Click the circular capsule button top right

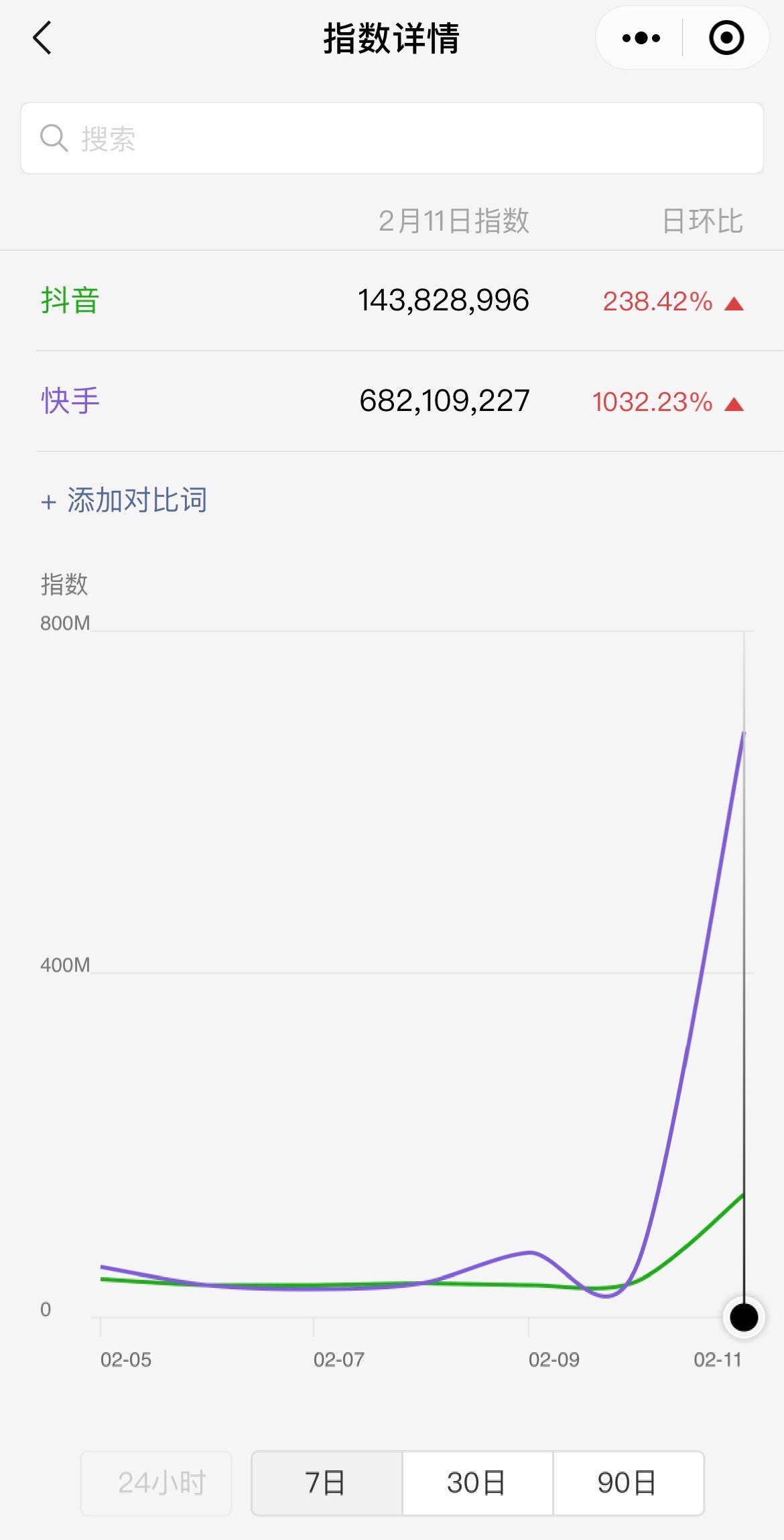(x=726, y=38)
